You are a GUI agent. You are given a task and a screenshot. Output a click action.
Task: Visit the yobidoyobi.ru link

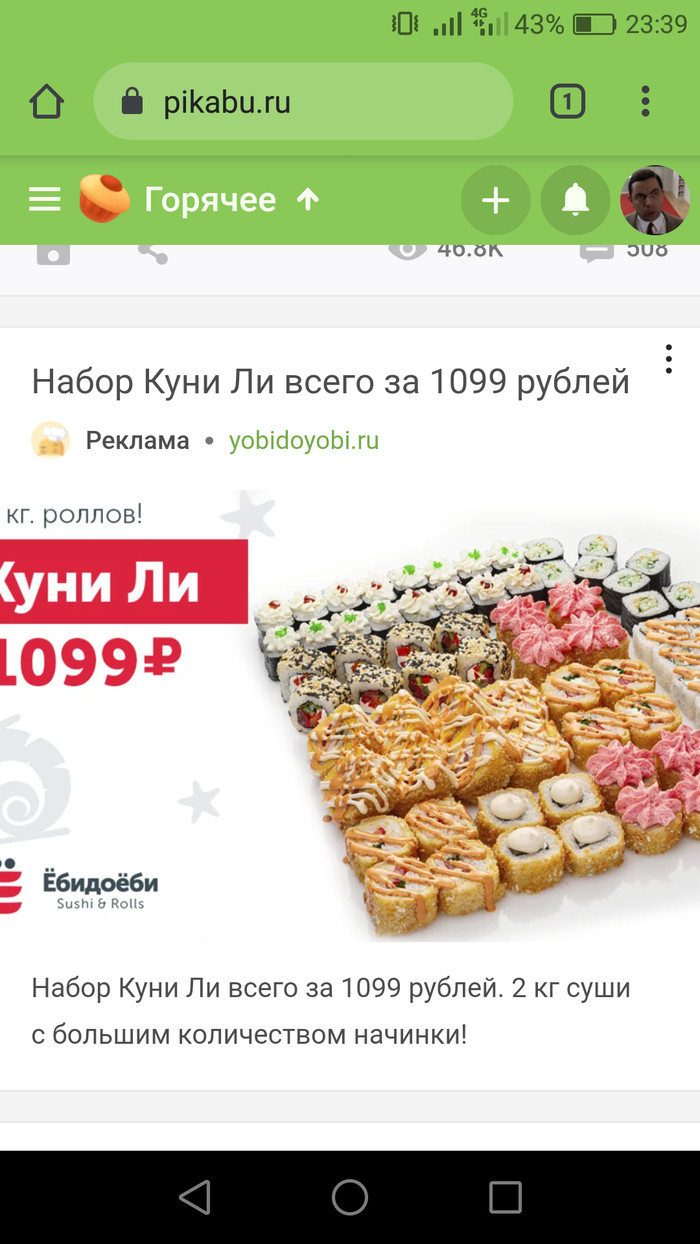pos(304,440)
